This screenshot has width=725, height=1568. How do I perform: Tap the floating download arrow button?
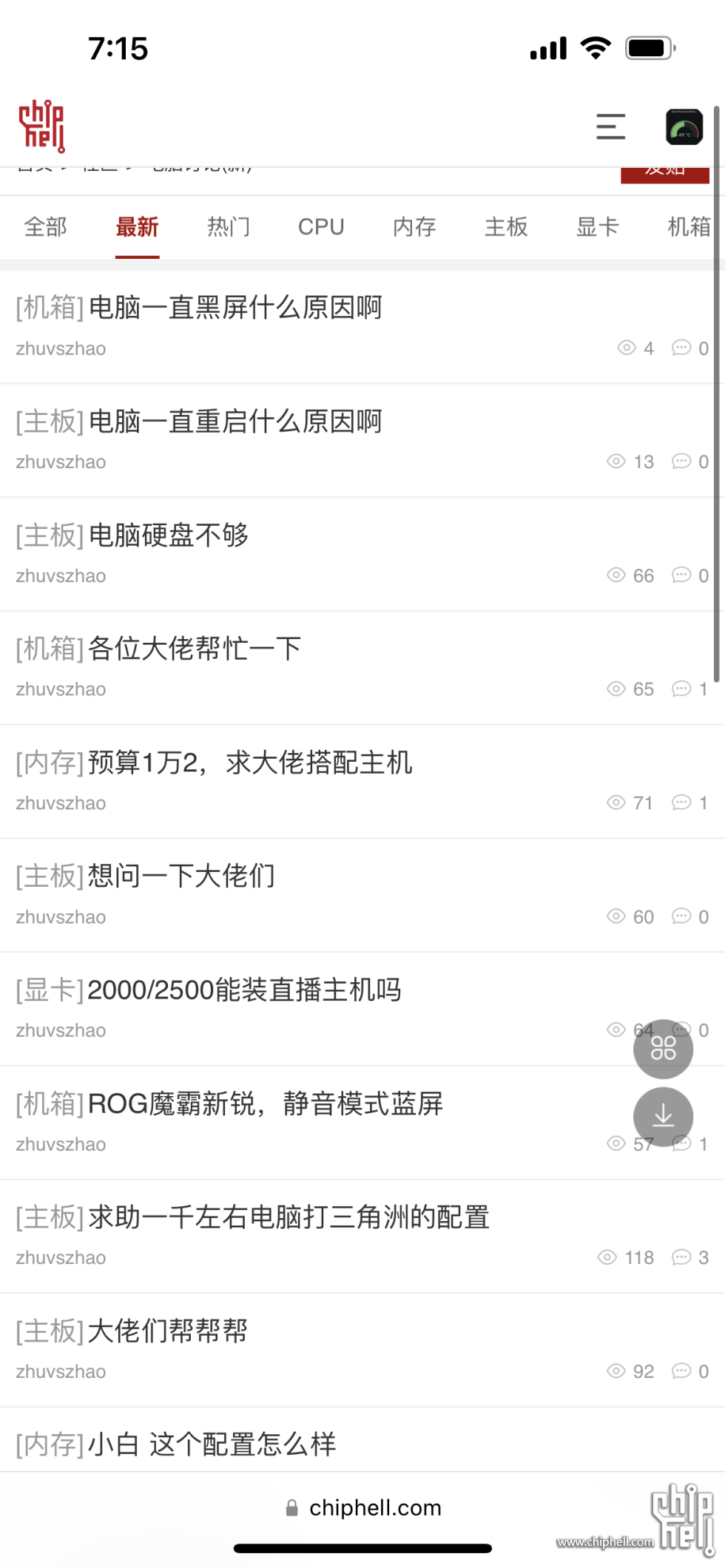coord(663,1118)
